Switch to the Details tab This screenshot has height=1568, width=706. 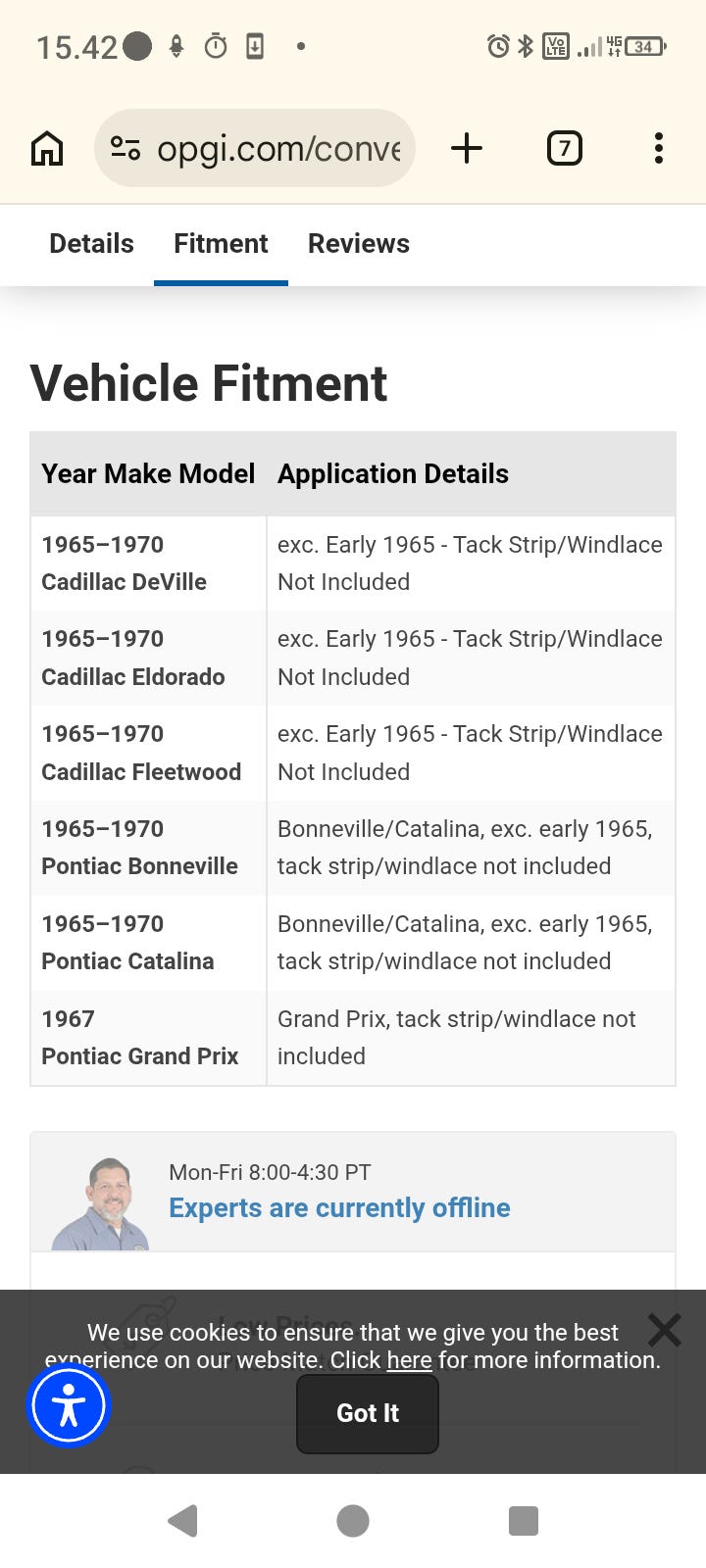91,244
